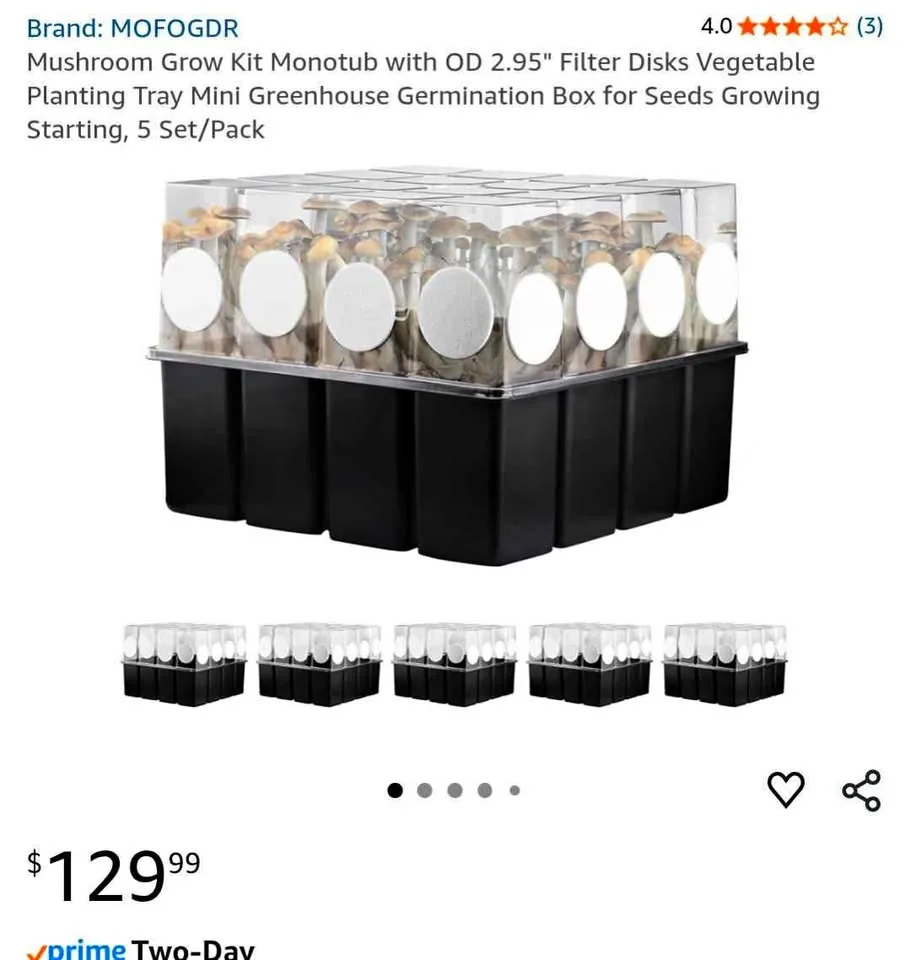Screen dimensions: 910x960
Task: Open the 4.0 star ratings and reviews
Action: coord(791,26)
